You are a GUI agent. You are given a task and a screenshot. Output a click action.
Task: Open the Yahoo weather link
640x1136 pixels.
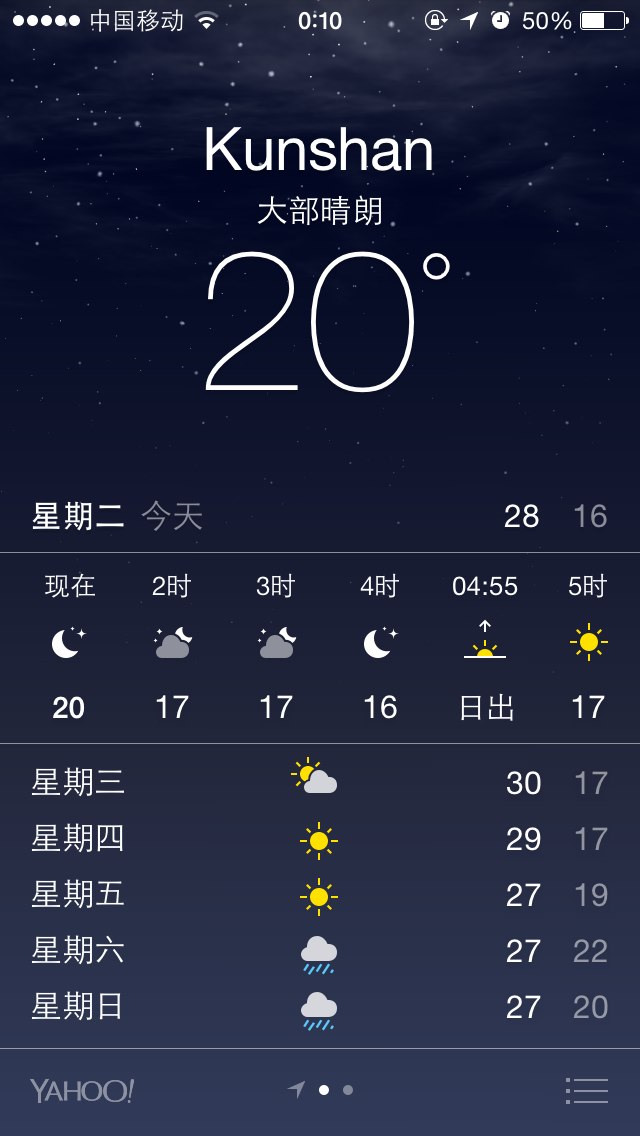pyautogui.click(x=82, y=1090)
